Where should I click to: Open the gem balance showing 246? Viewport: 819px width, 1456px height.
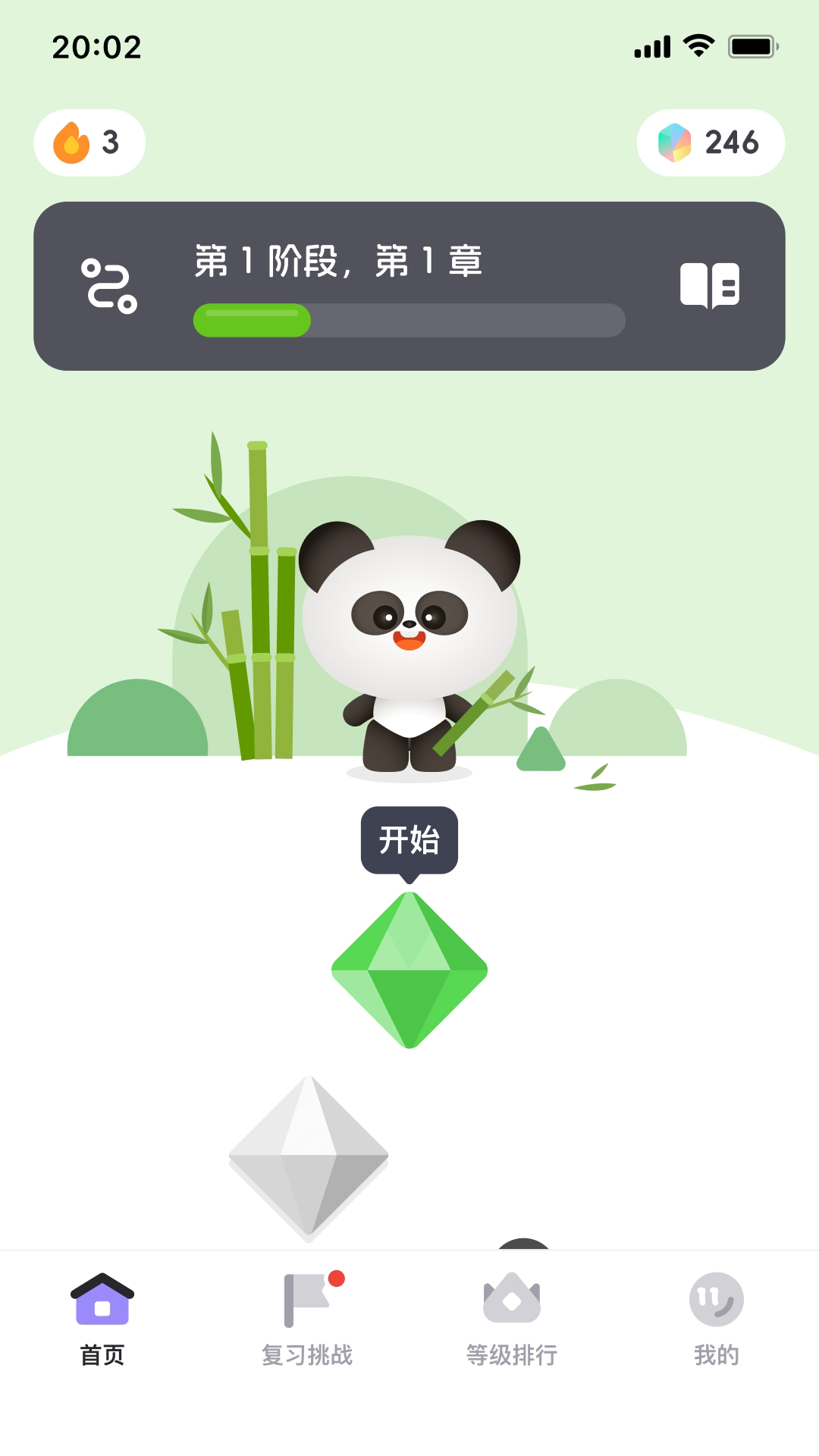click(711, 143)
